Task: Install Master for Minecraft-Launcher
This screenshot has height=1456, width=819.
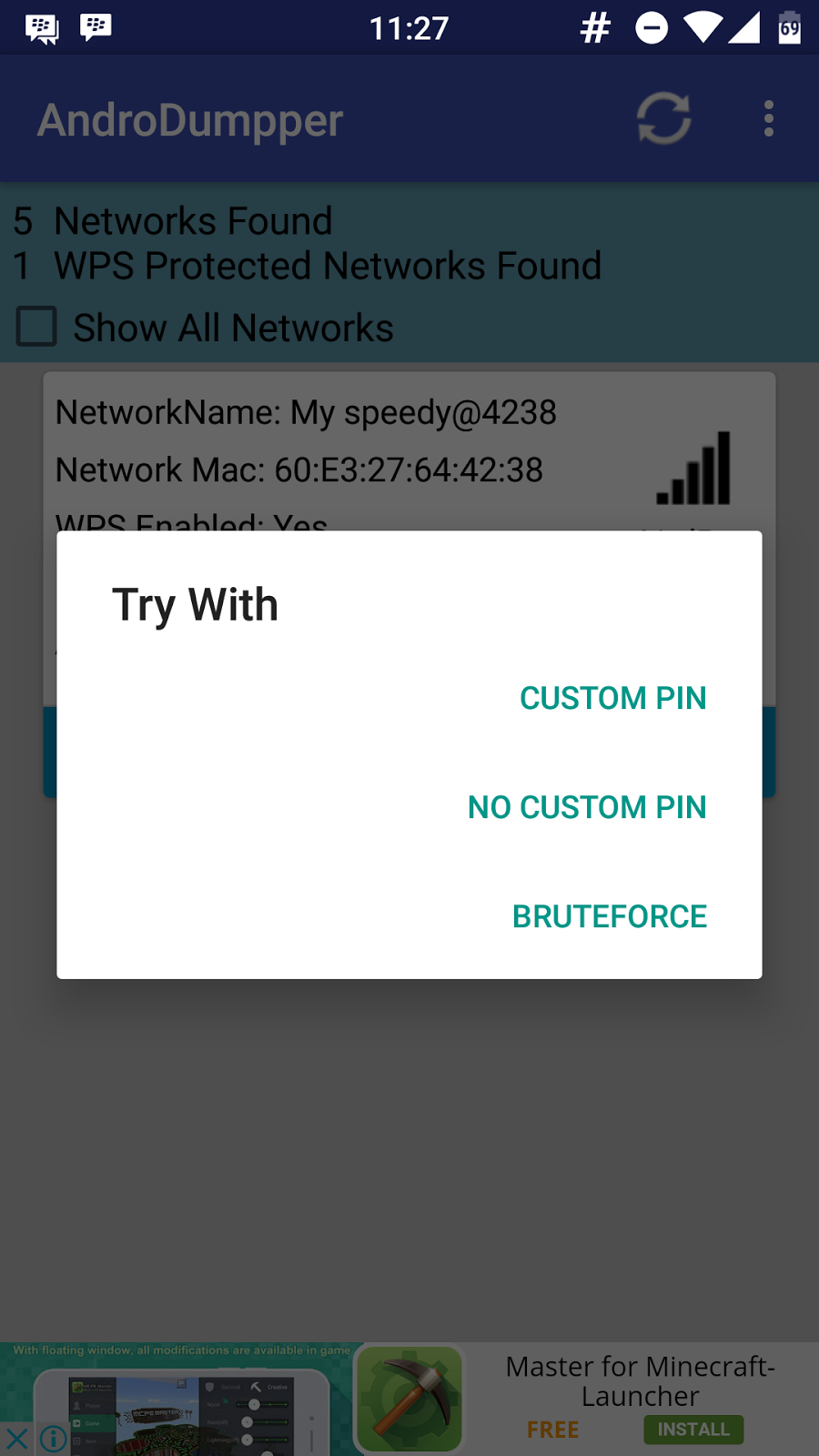Action: pos(693,1430)
